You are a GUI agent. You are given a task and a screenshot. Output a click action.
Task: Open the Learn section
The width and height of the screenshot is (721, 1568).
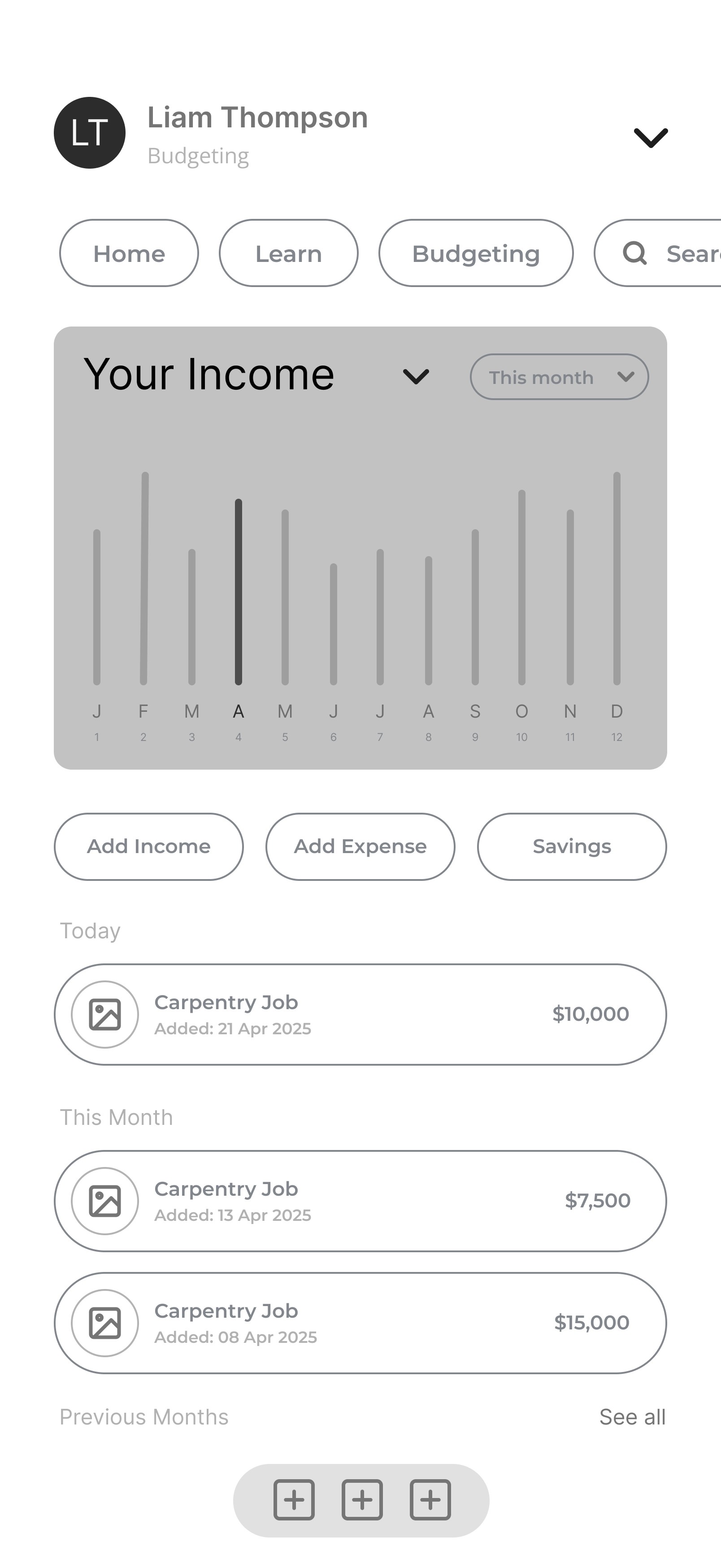288,253
